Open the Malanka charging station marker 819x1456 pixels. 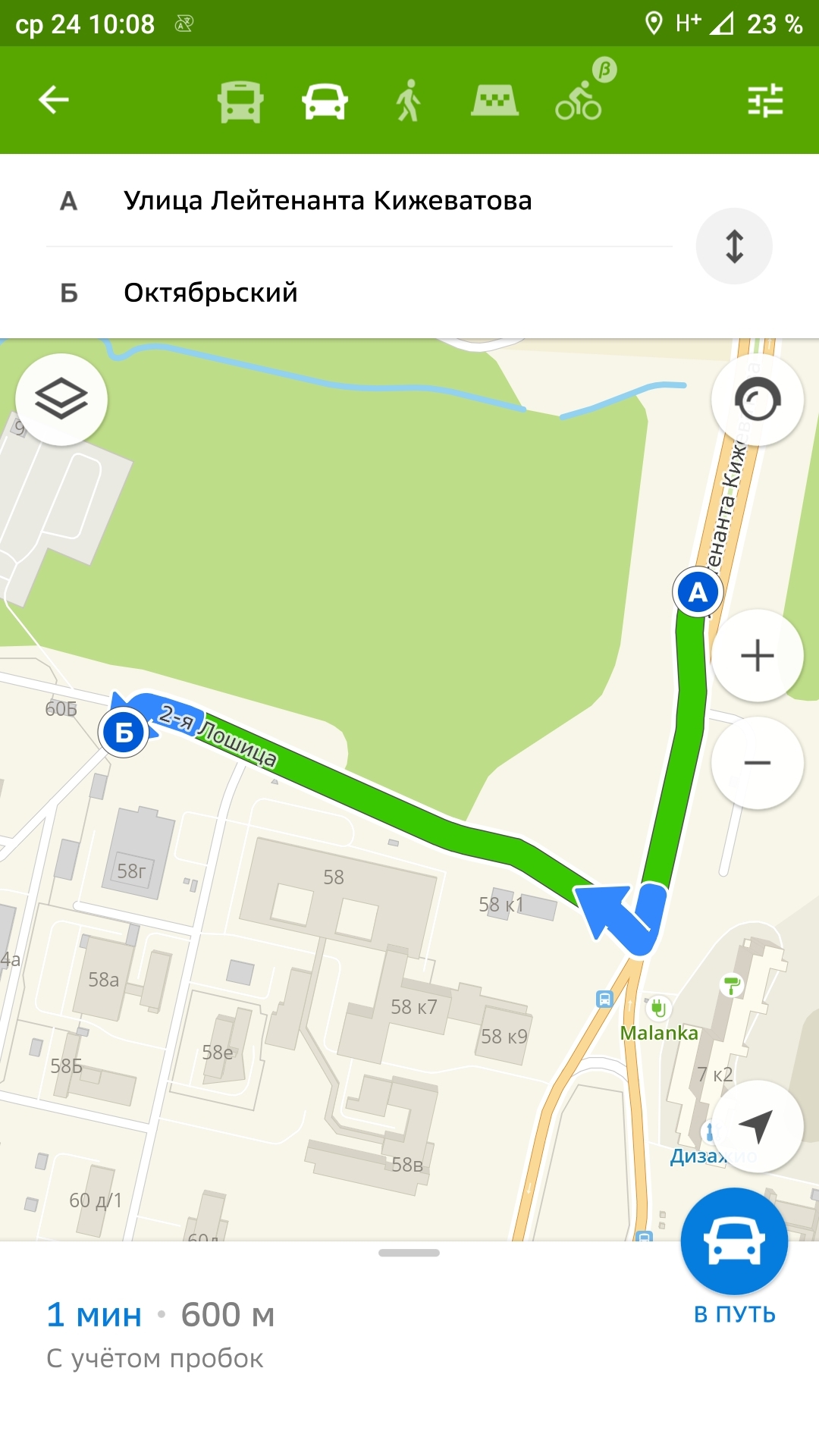(658, 1008)
